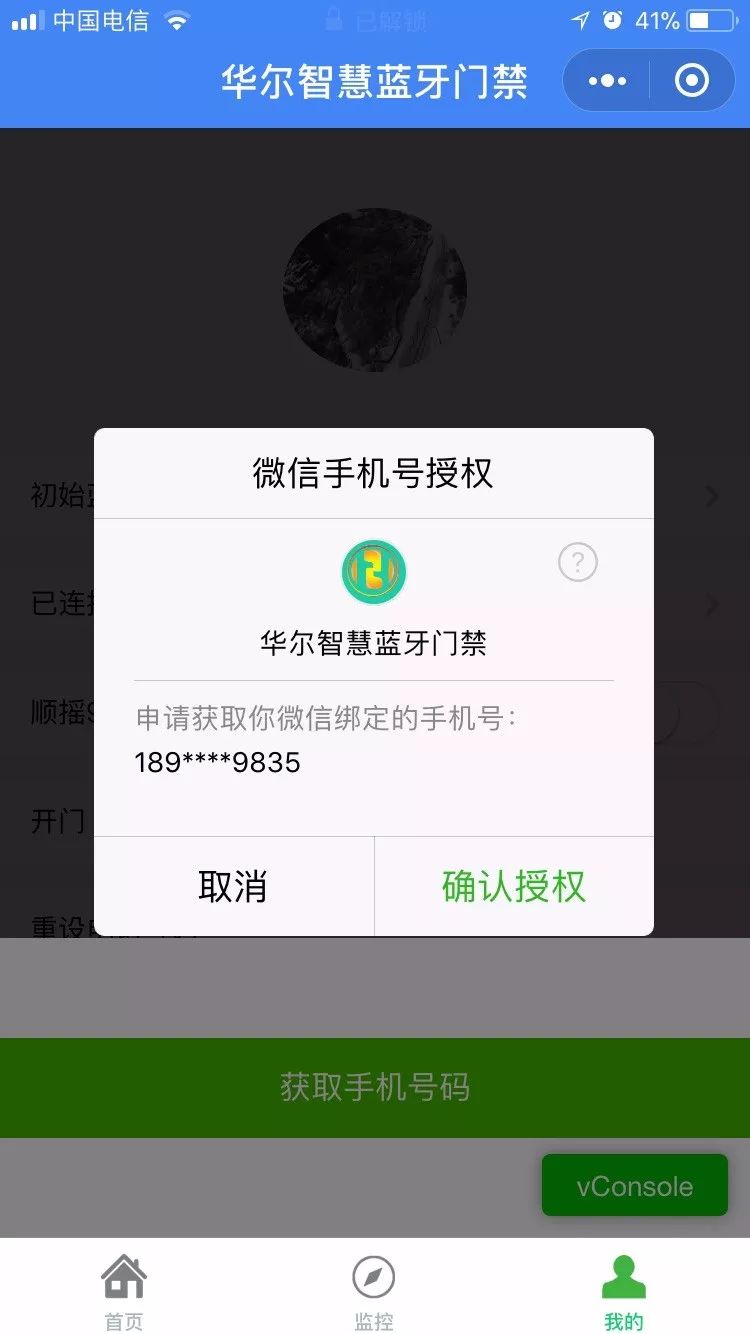Confirm authorization with 确认授权
Viewport: 750px width, 1334px height.
[514, 886]
